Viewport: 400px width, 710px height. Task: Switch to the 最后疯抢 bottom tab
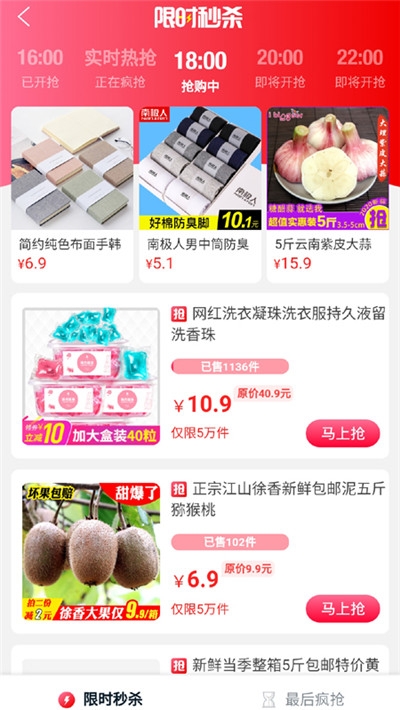coord(303,699)
